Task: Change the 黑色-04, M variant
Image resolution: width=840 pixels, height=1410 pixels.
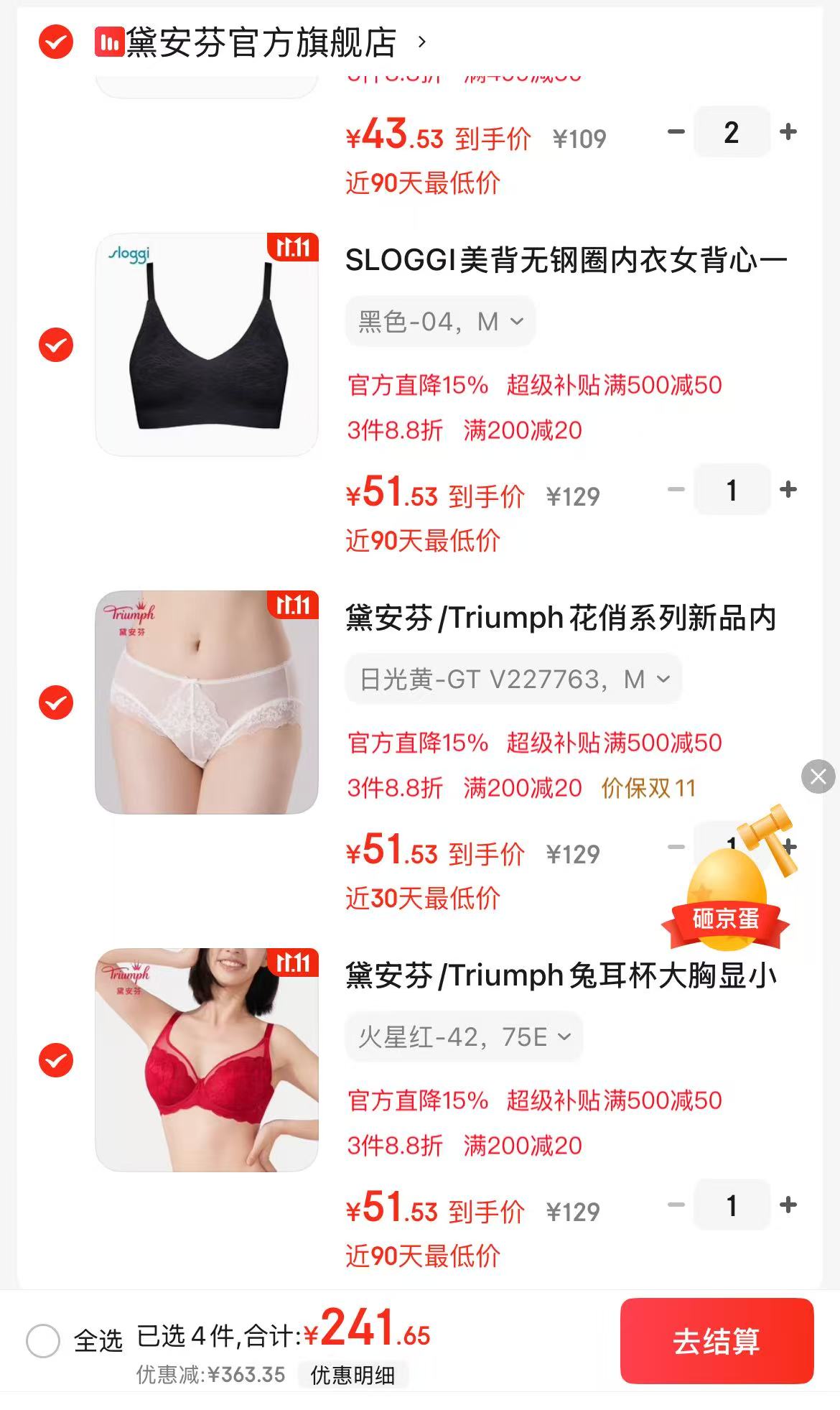Action: [x=441, y=322]
